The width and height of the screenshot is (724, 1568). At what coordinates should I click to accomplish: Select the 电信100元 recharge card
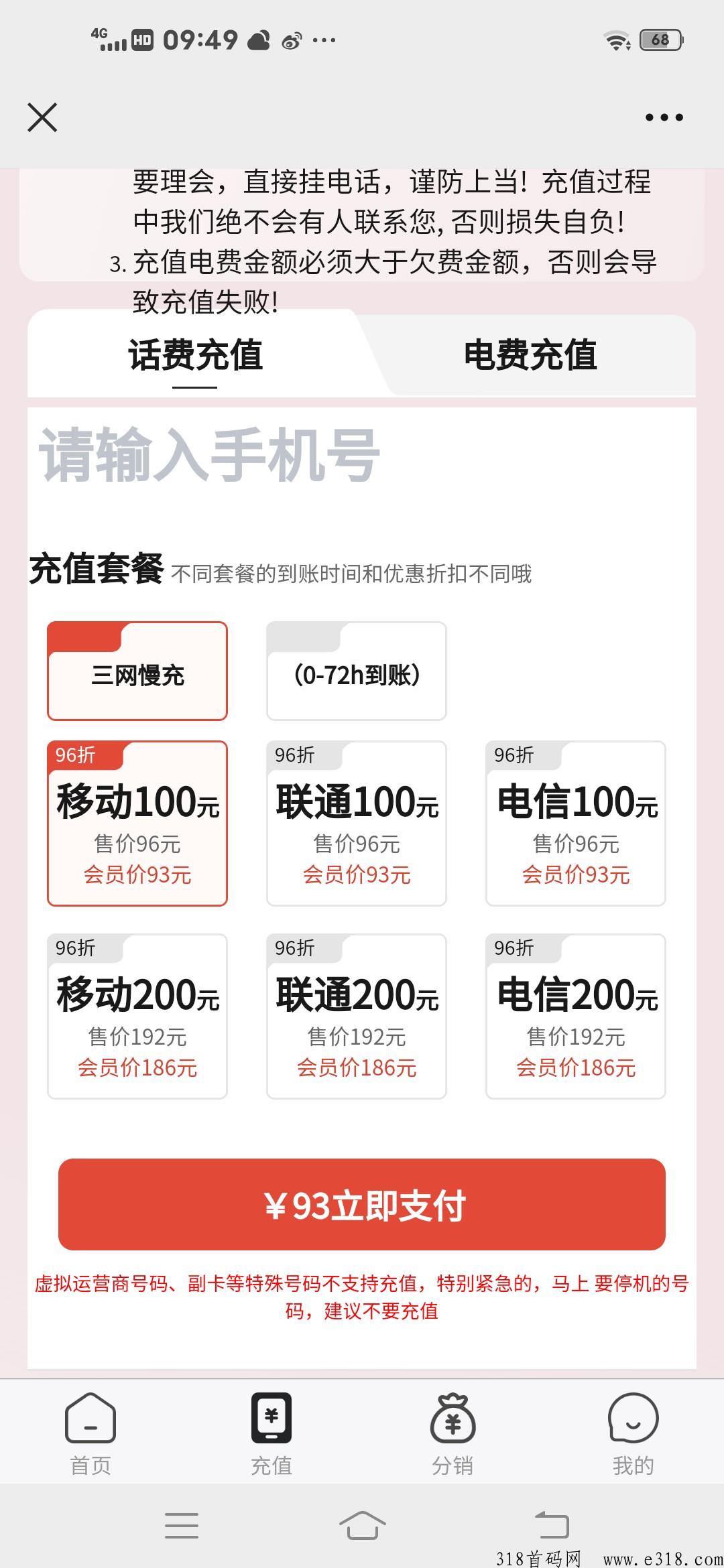point(576,824)
